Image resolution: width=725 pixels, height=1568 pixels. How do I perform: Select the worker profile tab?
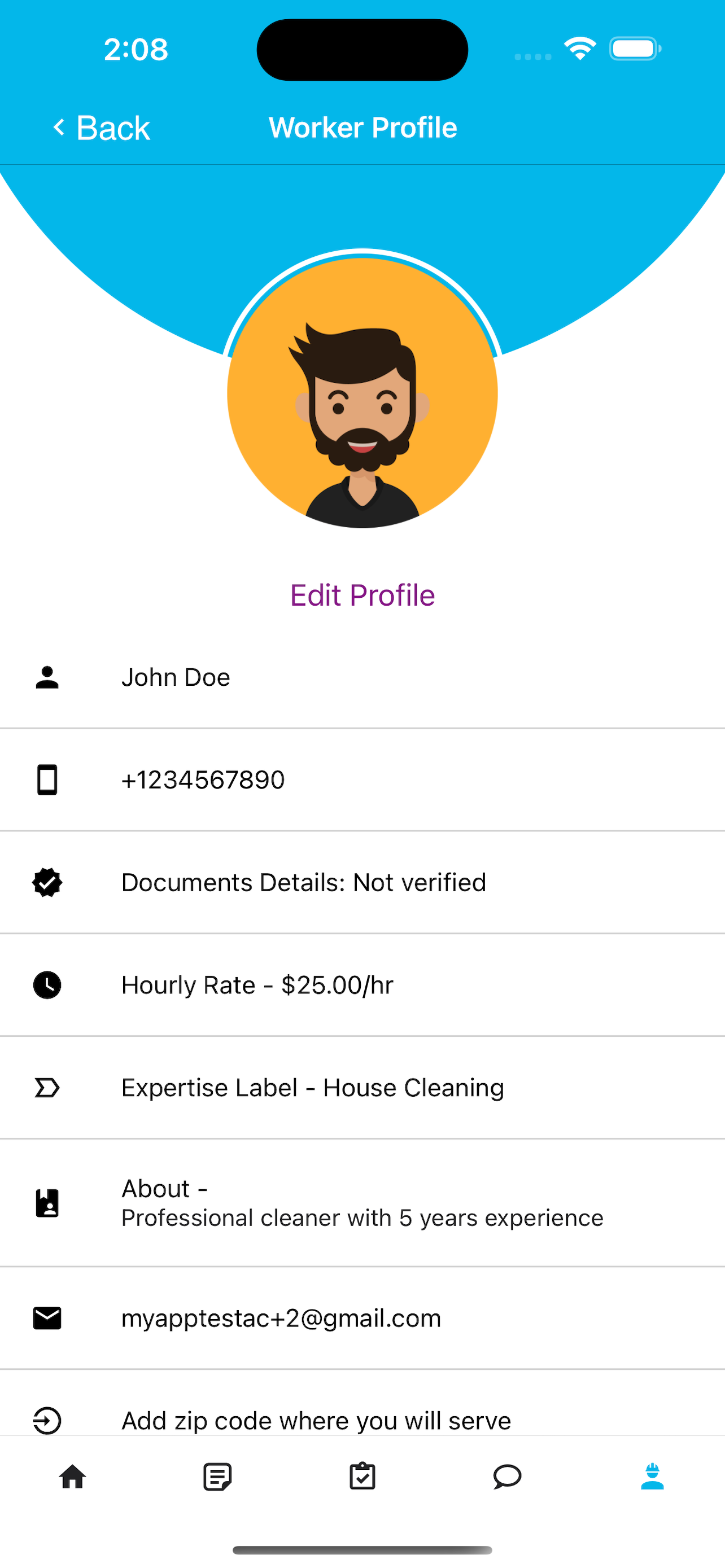tap(652, 1477)
